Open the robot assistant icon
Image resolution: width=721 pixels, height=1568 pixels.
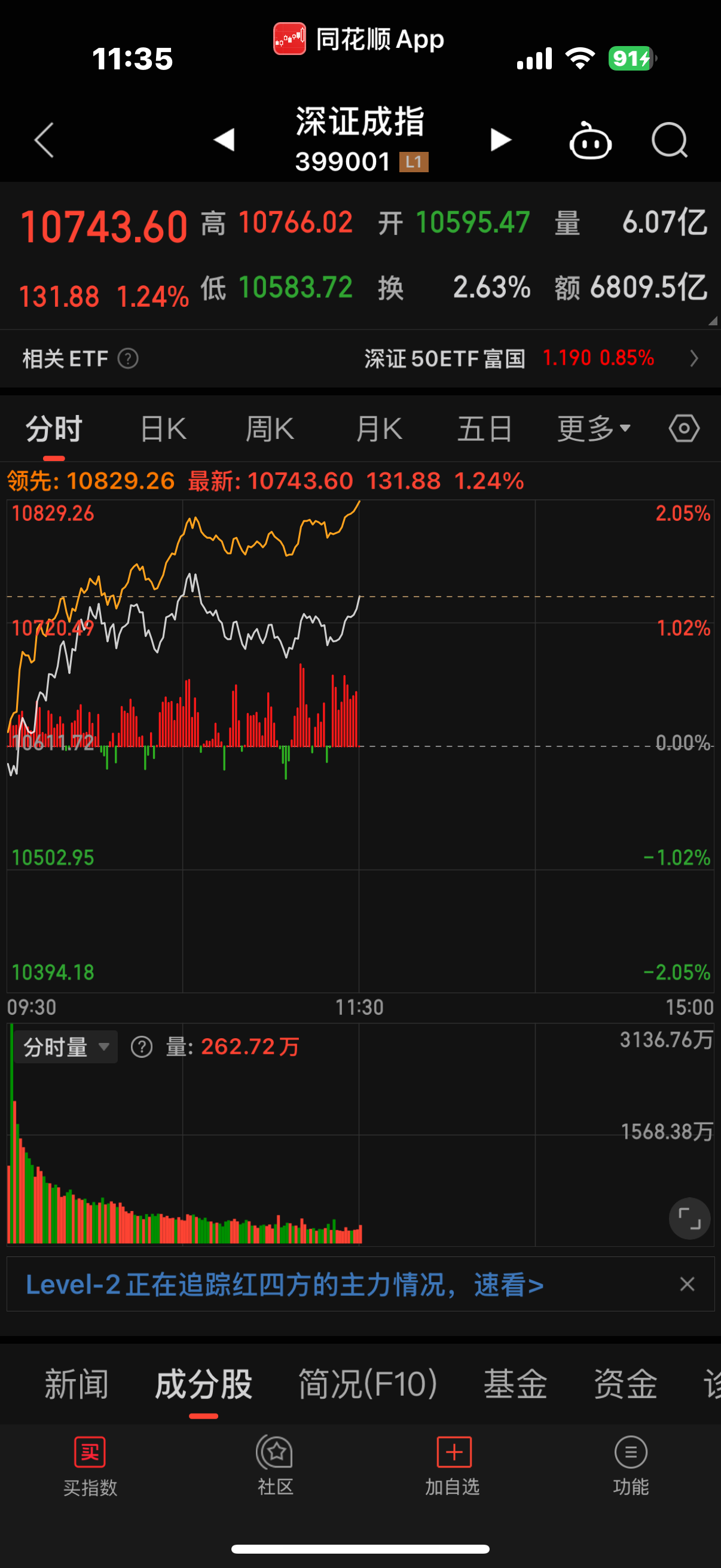tap(590, 141)
